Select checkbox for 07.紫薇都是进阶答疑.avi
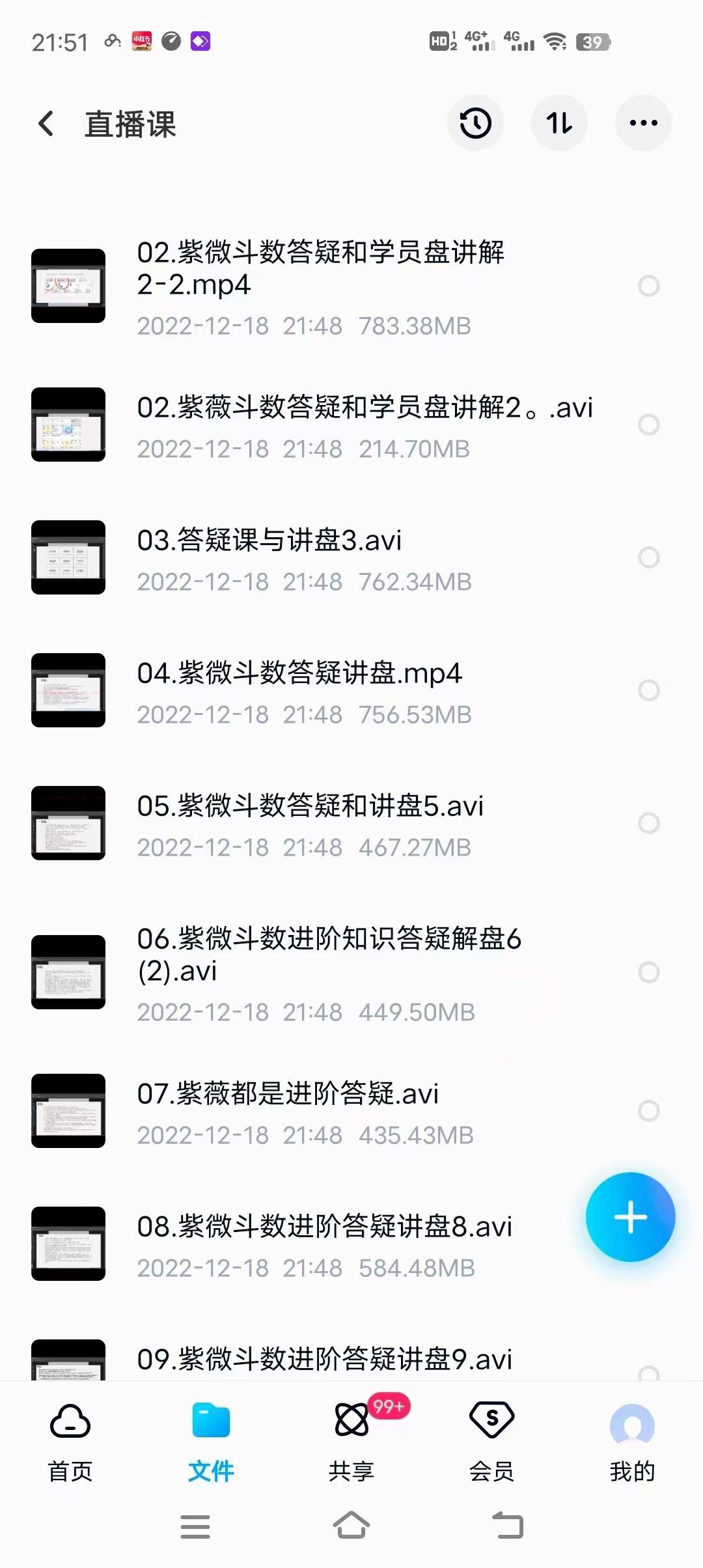This screenshot has width=703, height=1568. tap(648, 1112)
